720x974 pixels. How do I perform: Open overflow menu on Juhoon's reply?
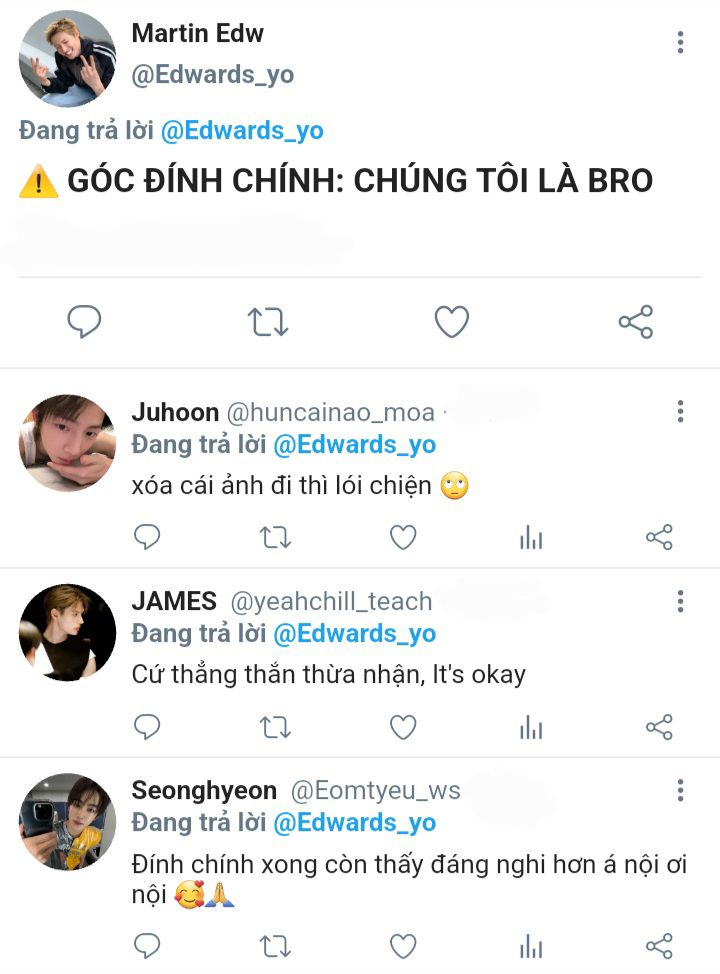(x=680, y=412)
